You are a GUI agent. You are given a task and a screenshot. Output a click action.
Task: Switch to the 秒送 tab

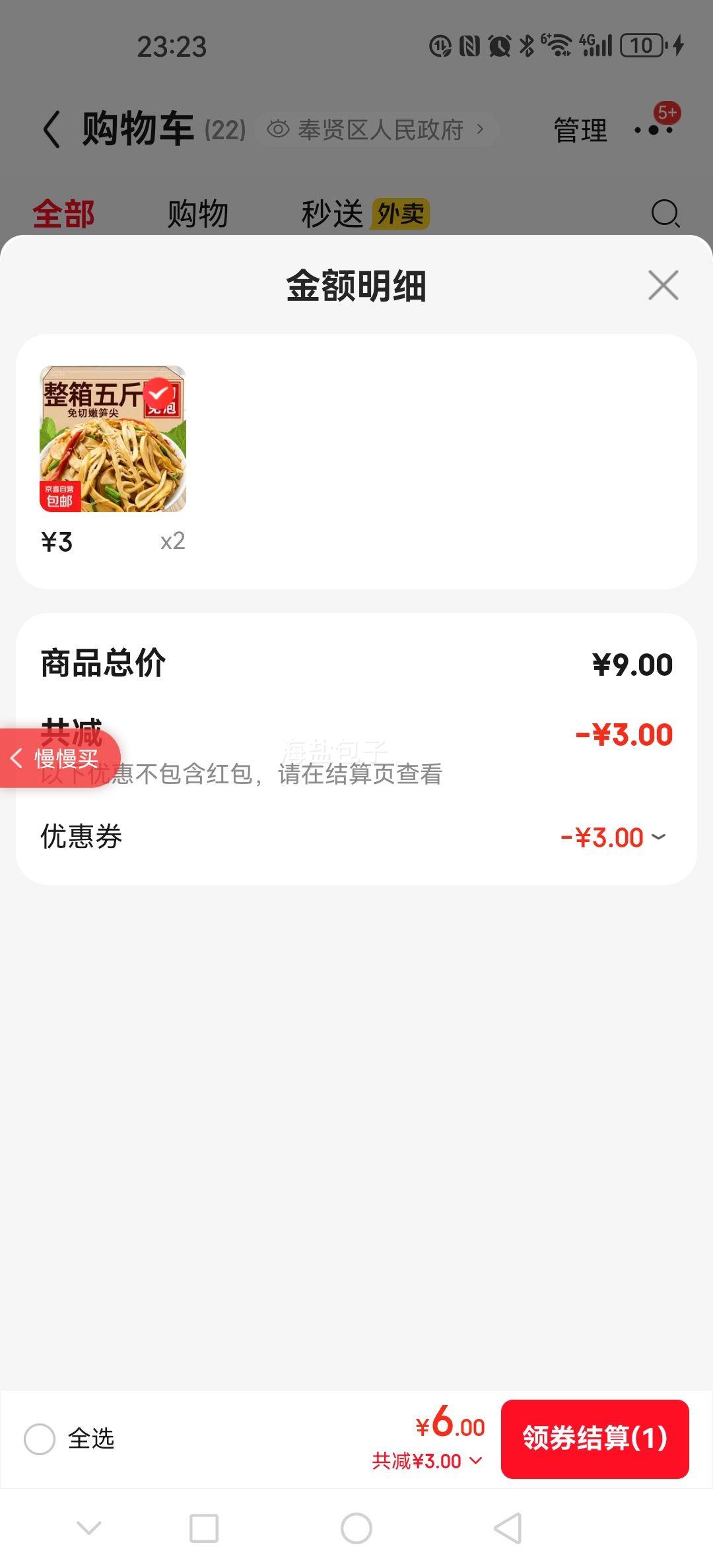click(x=335, y=212)
